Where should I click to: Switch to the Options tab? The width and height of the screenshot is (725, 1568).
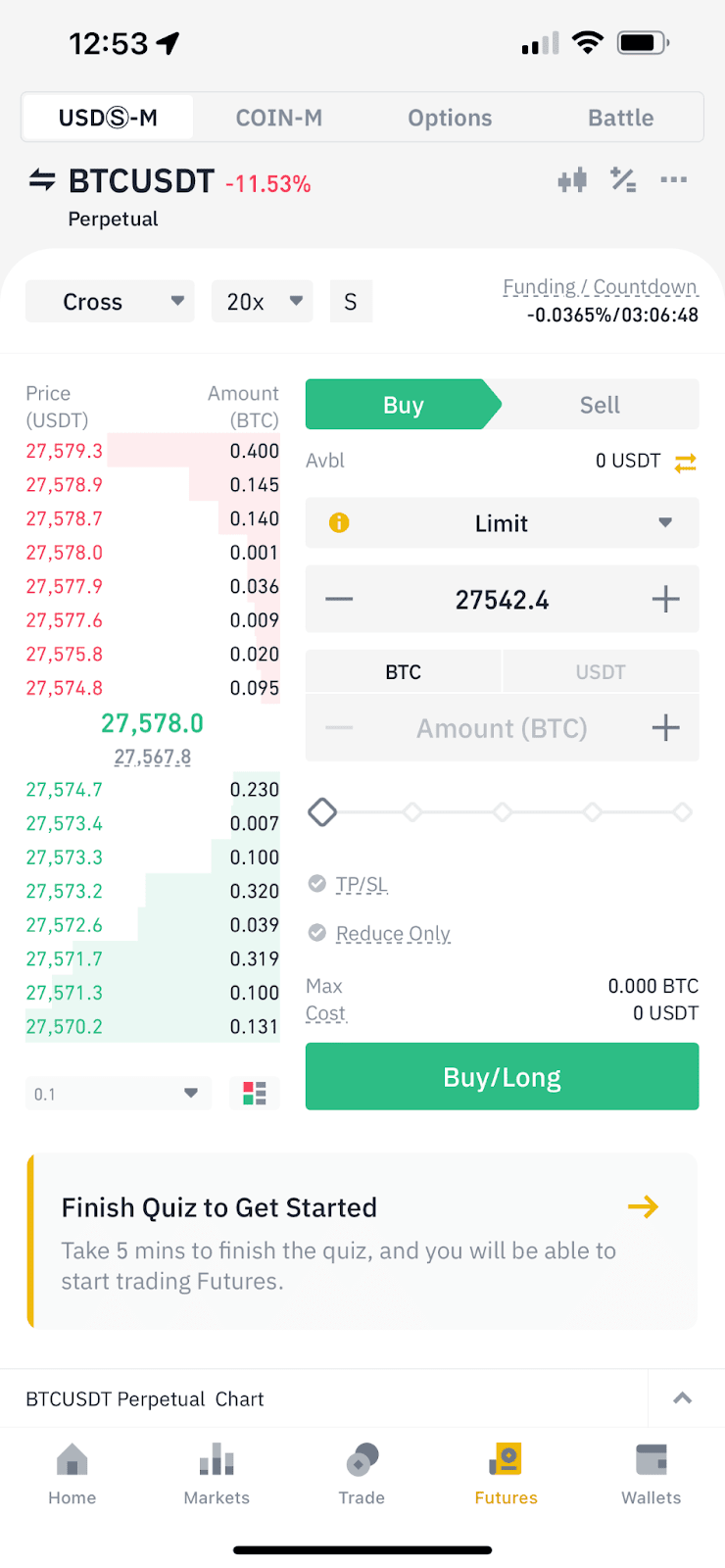(450, 118)
